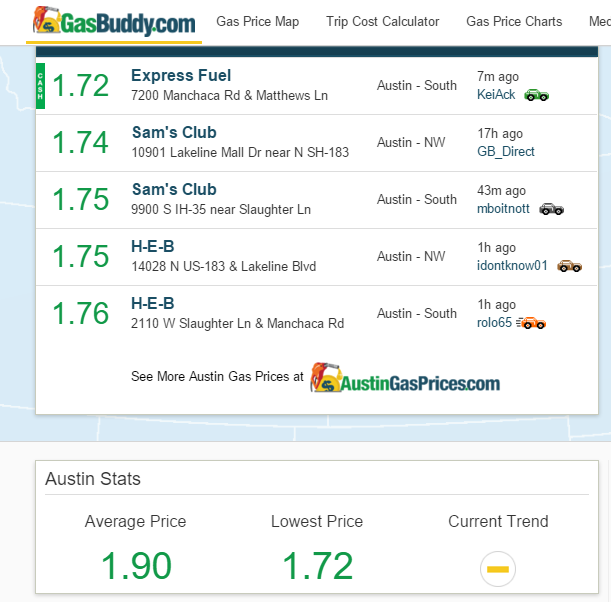
Task: View idontknow01's profile
Action: point(513,266)
